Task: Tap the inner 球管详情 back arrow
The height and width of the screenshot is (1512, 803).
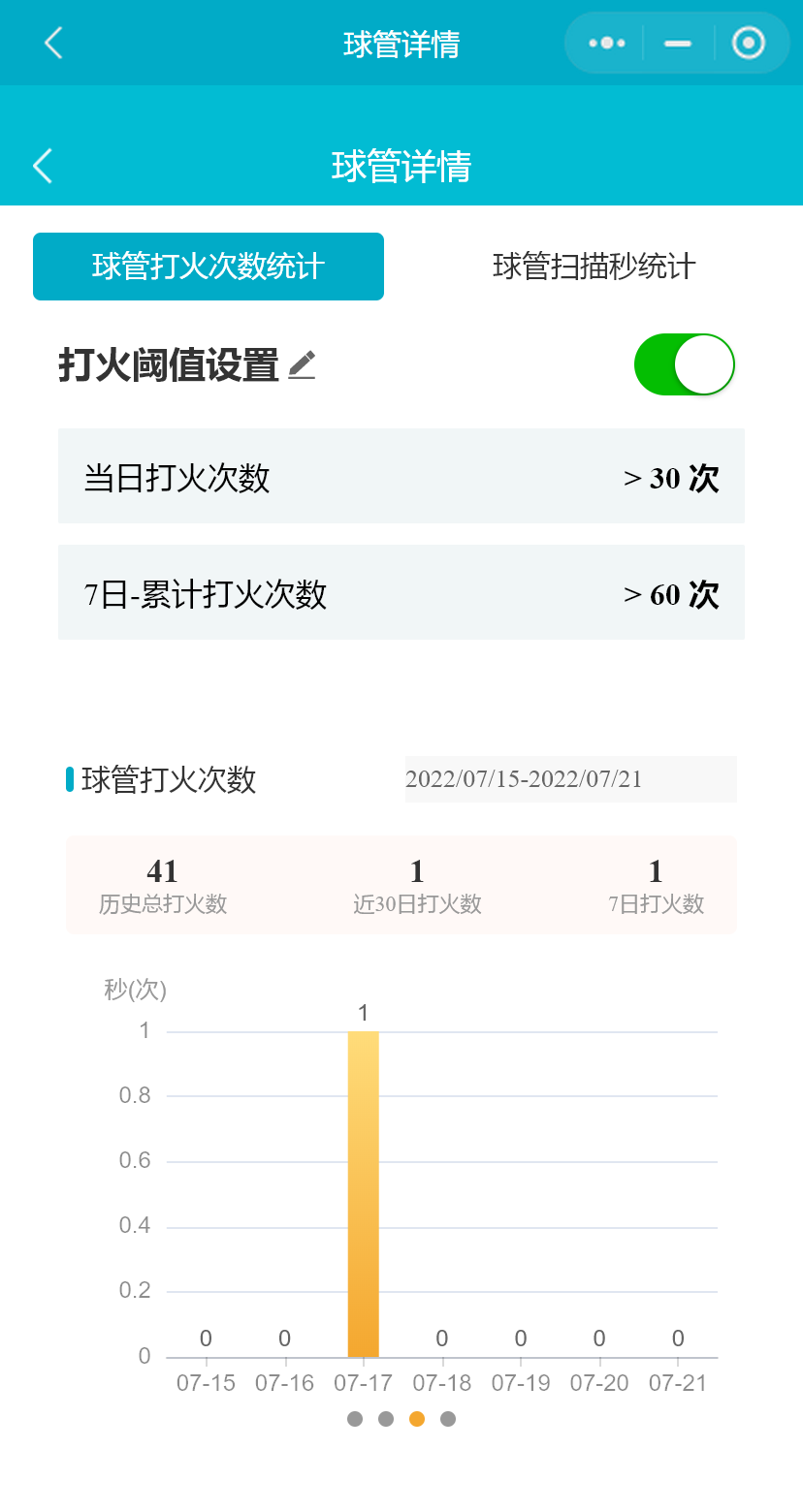Action: point(43,166)
